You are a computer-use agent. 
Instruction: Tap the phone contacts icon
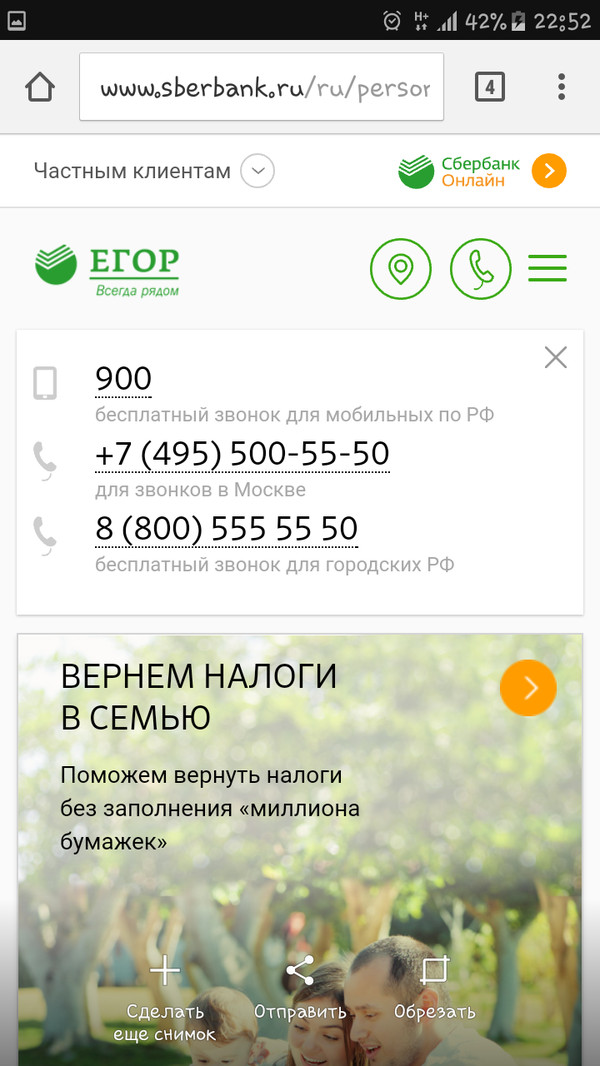(x=481, y=268)
